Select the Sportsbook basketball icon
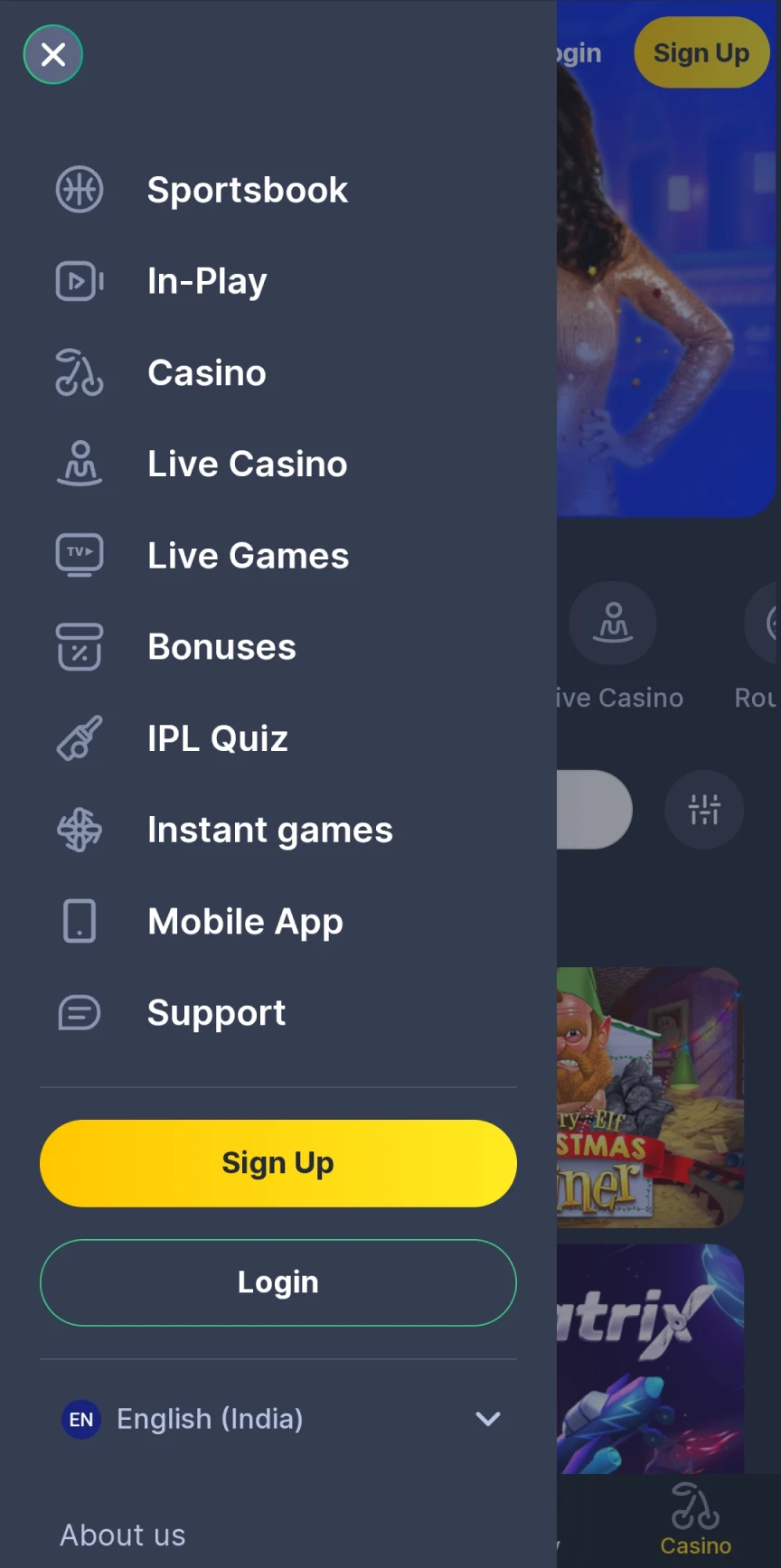This screenshot has width=781, height=1568. pos(80,190)
